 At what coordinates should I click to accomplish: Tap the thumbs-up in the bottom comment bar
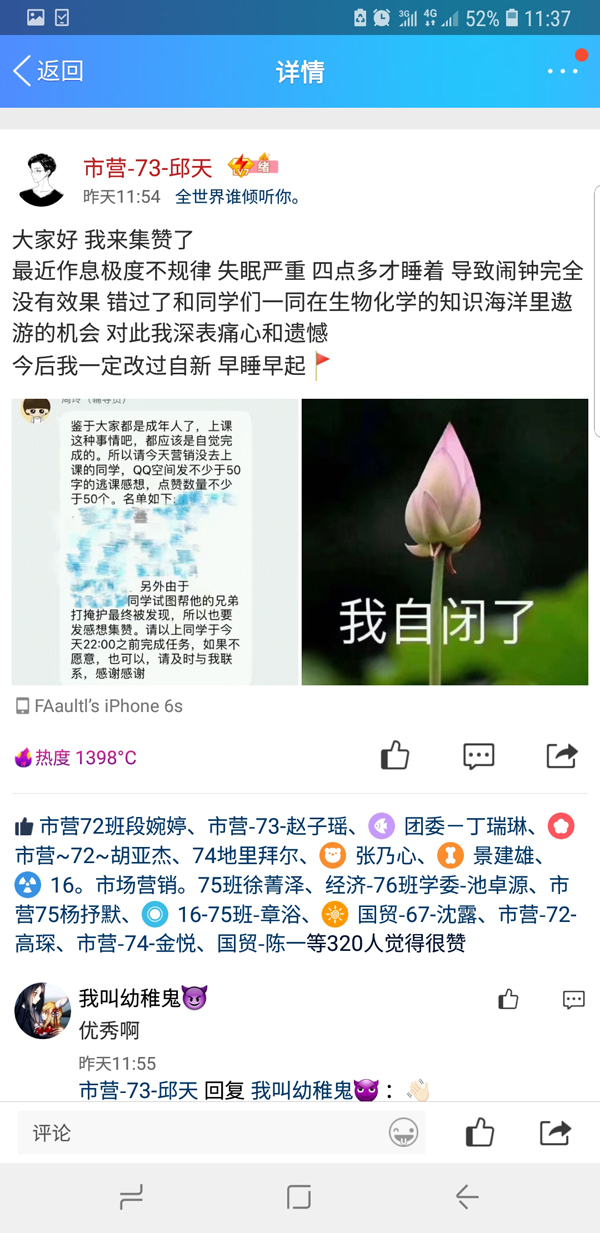pyautogui.click(x=480, y=1133)
